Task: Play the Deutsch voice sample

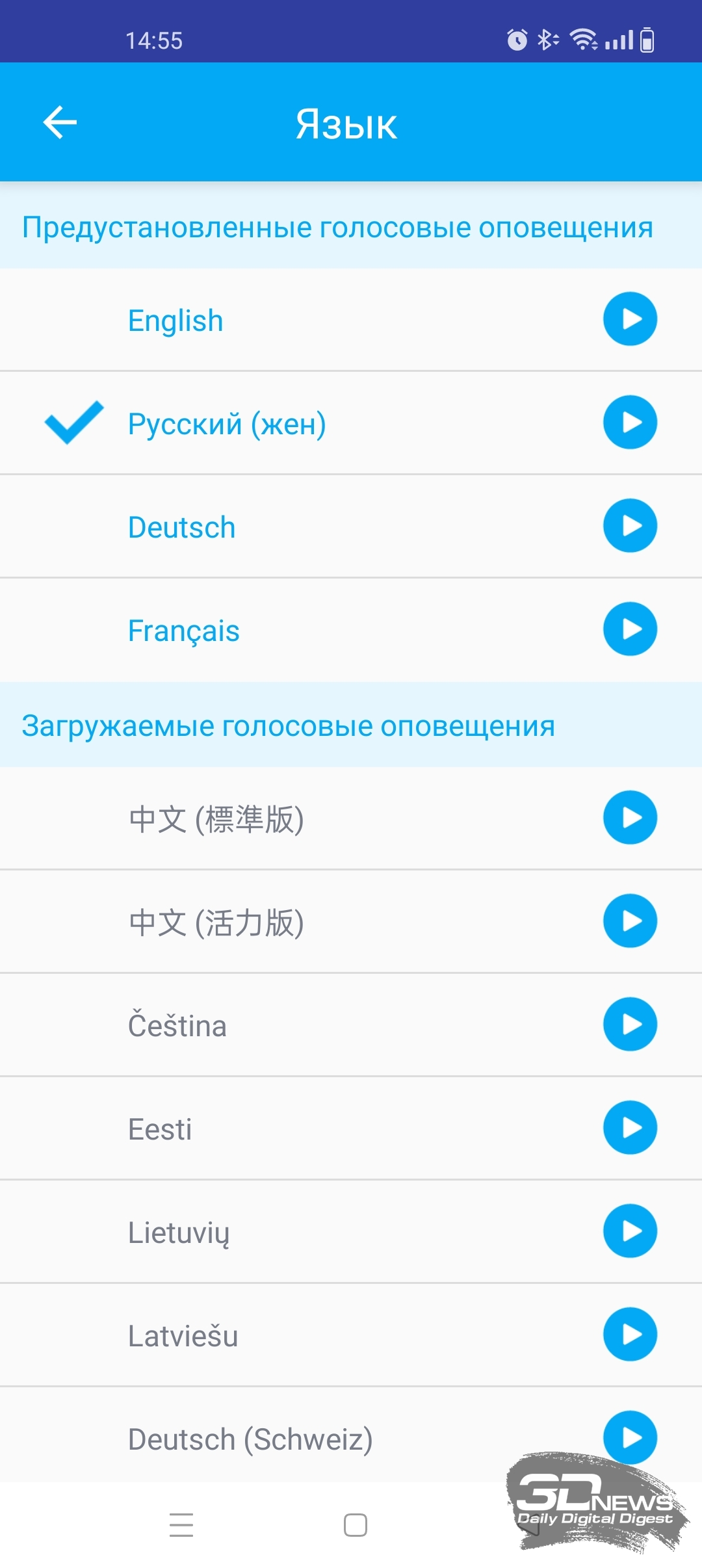Action: (630, 526)
